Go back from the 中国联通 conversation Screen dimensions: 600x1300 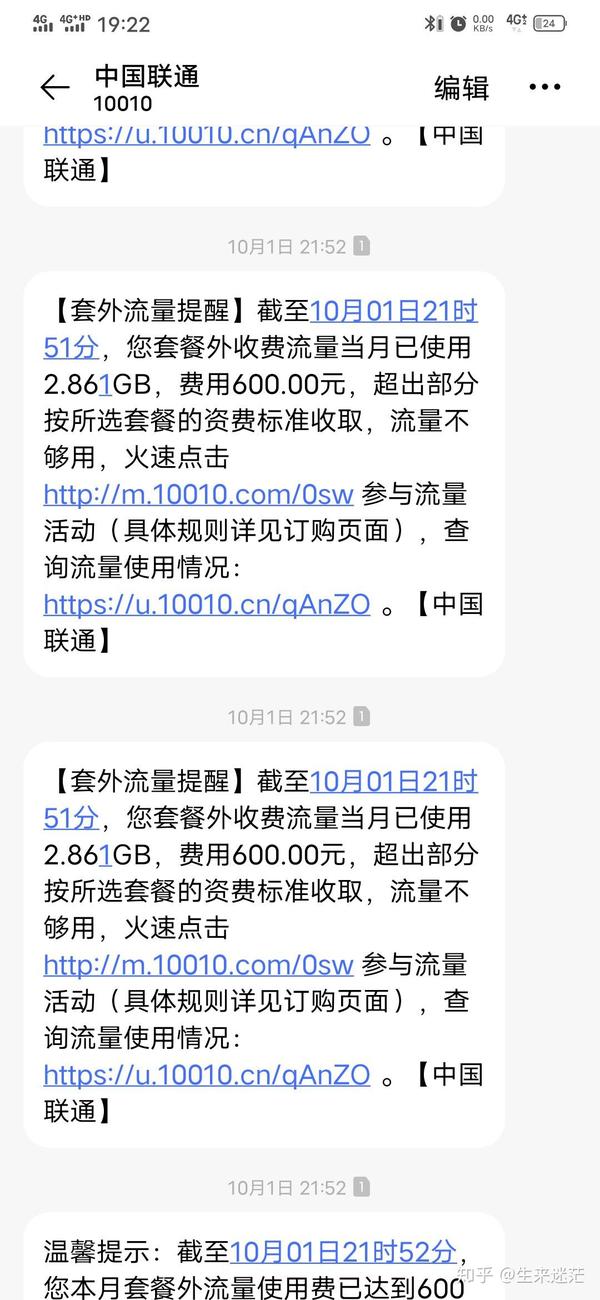[x=54, y=88]
